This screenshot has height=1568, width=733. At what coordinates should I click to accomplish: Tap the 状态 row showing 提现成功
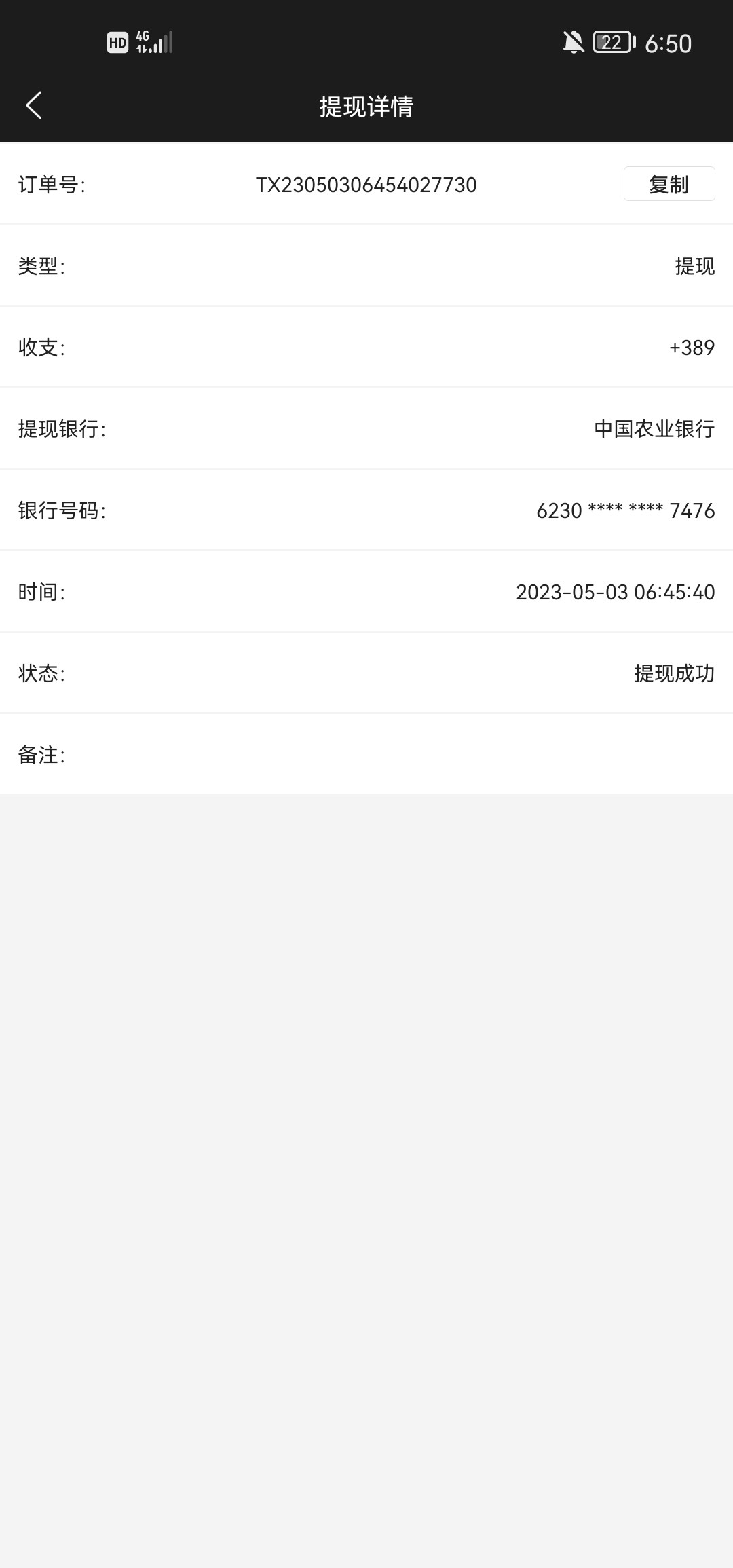pos(674,673)
